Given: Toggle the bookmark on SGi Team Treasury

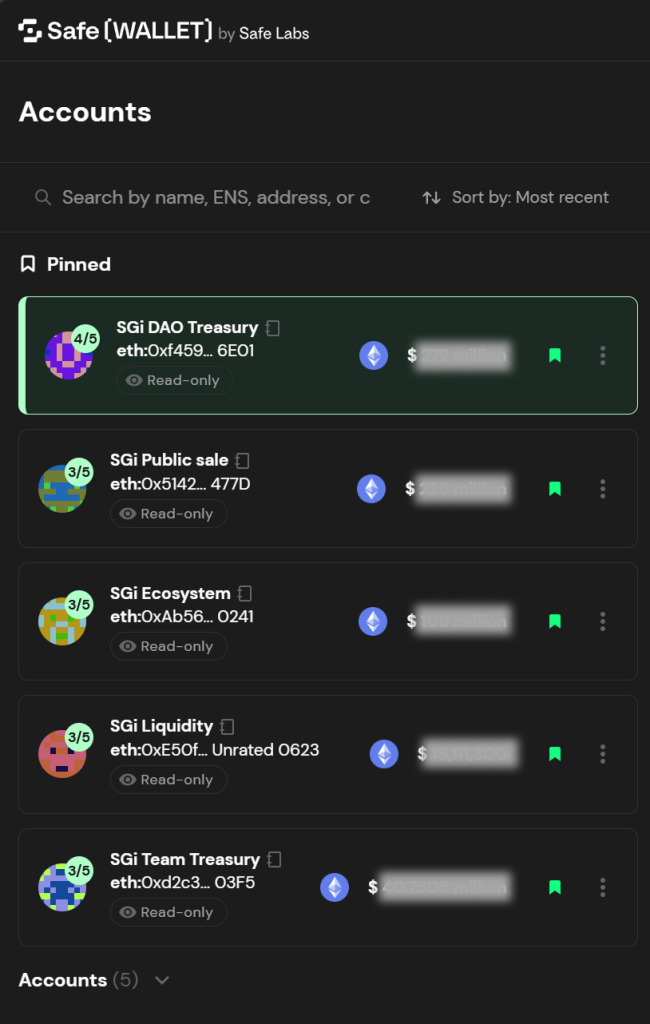Looking at the screenshot, I should point(555,887).
